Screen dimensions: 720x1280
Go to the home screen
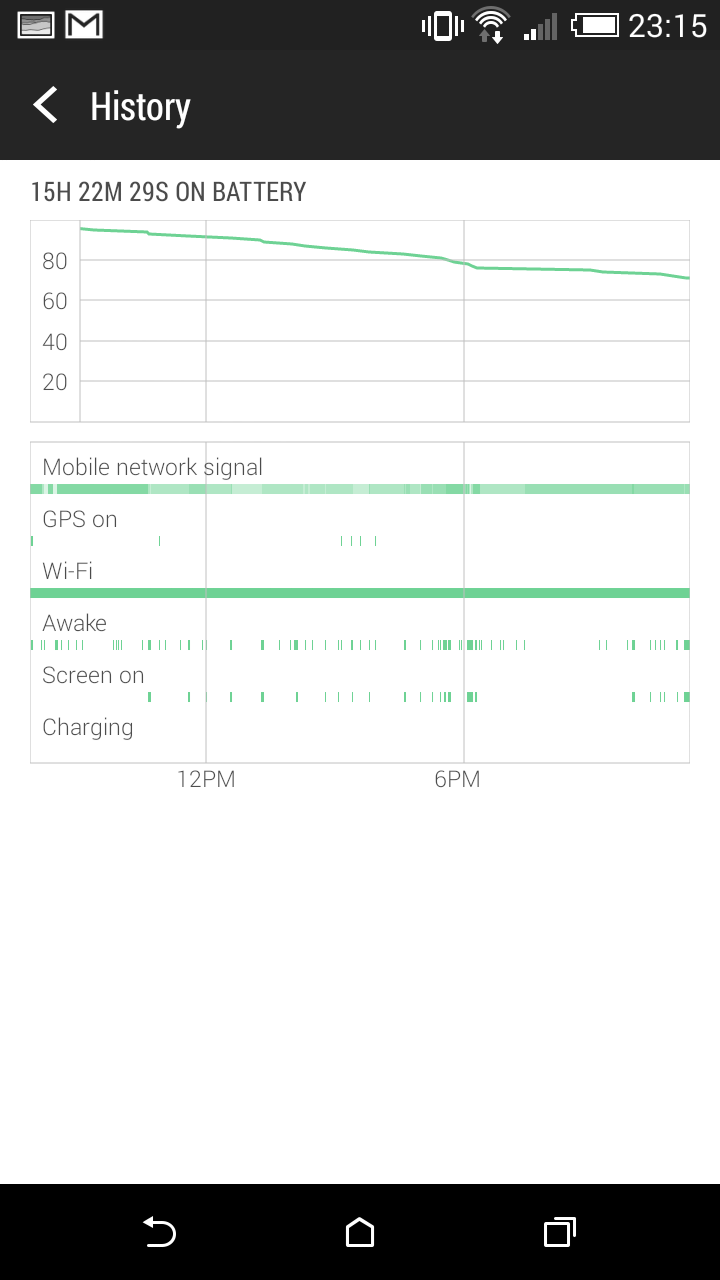(360, 1232)
